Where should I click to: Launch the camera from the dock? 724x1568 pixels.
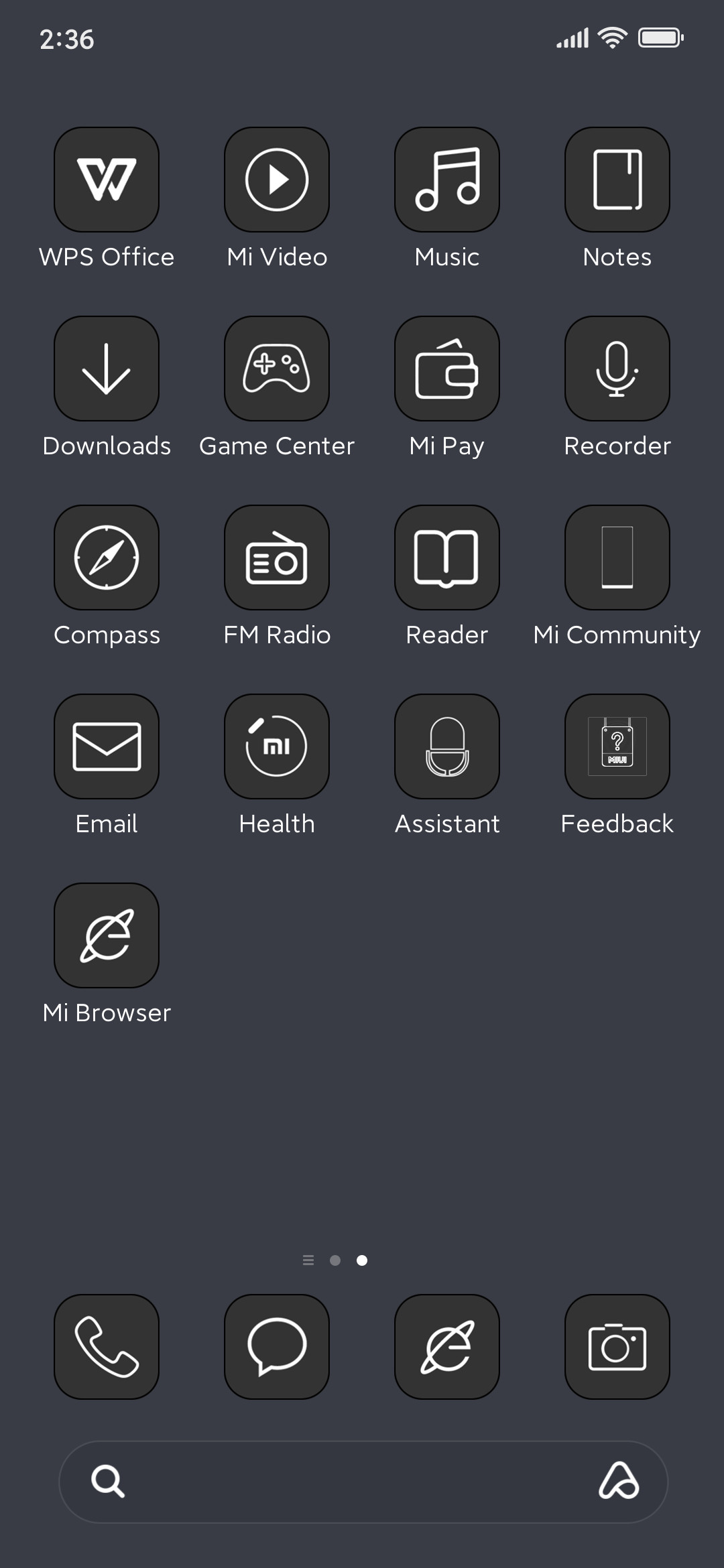(617, 1347)
